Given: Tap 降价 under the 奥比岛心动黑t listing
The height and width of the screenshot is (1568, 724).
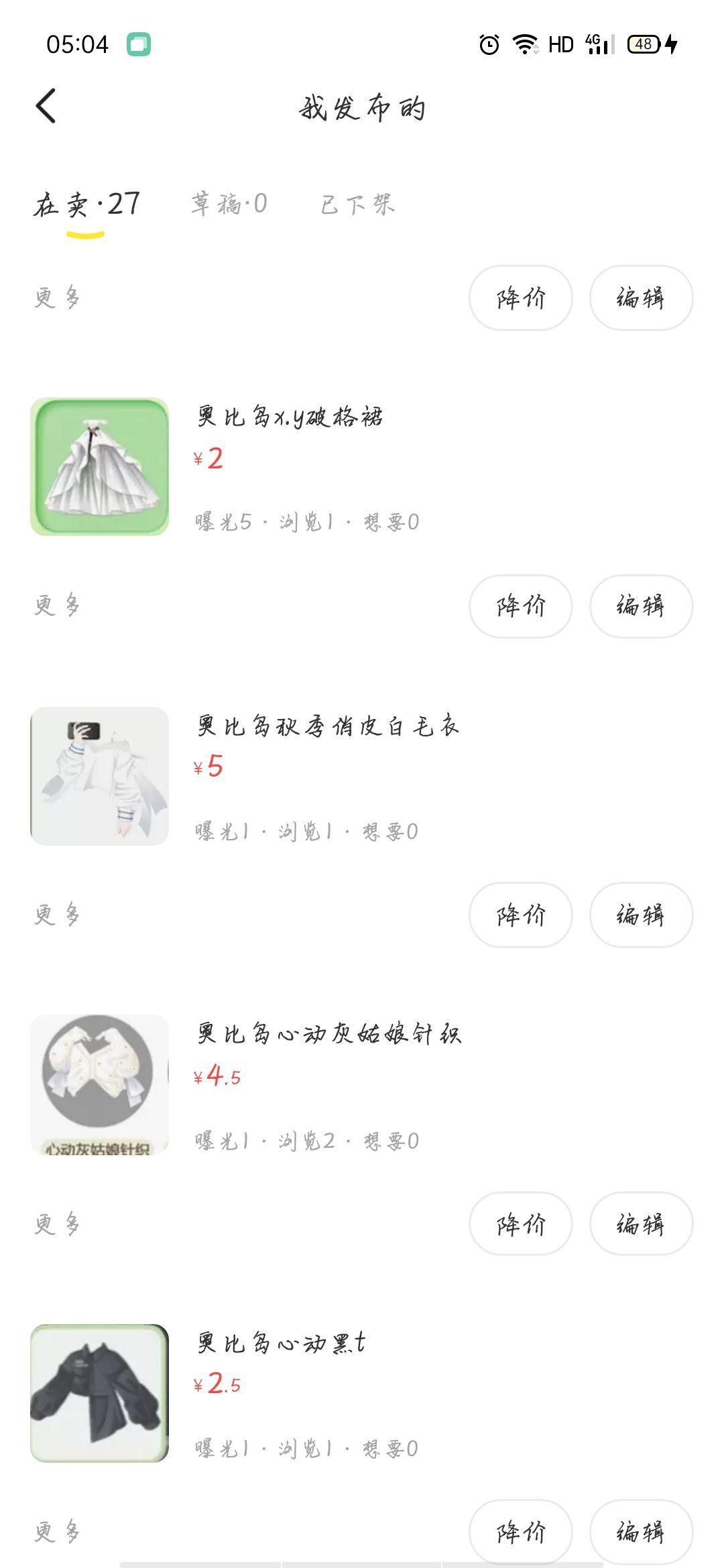Looking at the screenshot, I should click(x=521, y=1532).
